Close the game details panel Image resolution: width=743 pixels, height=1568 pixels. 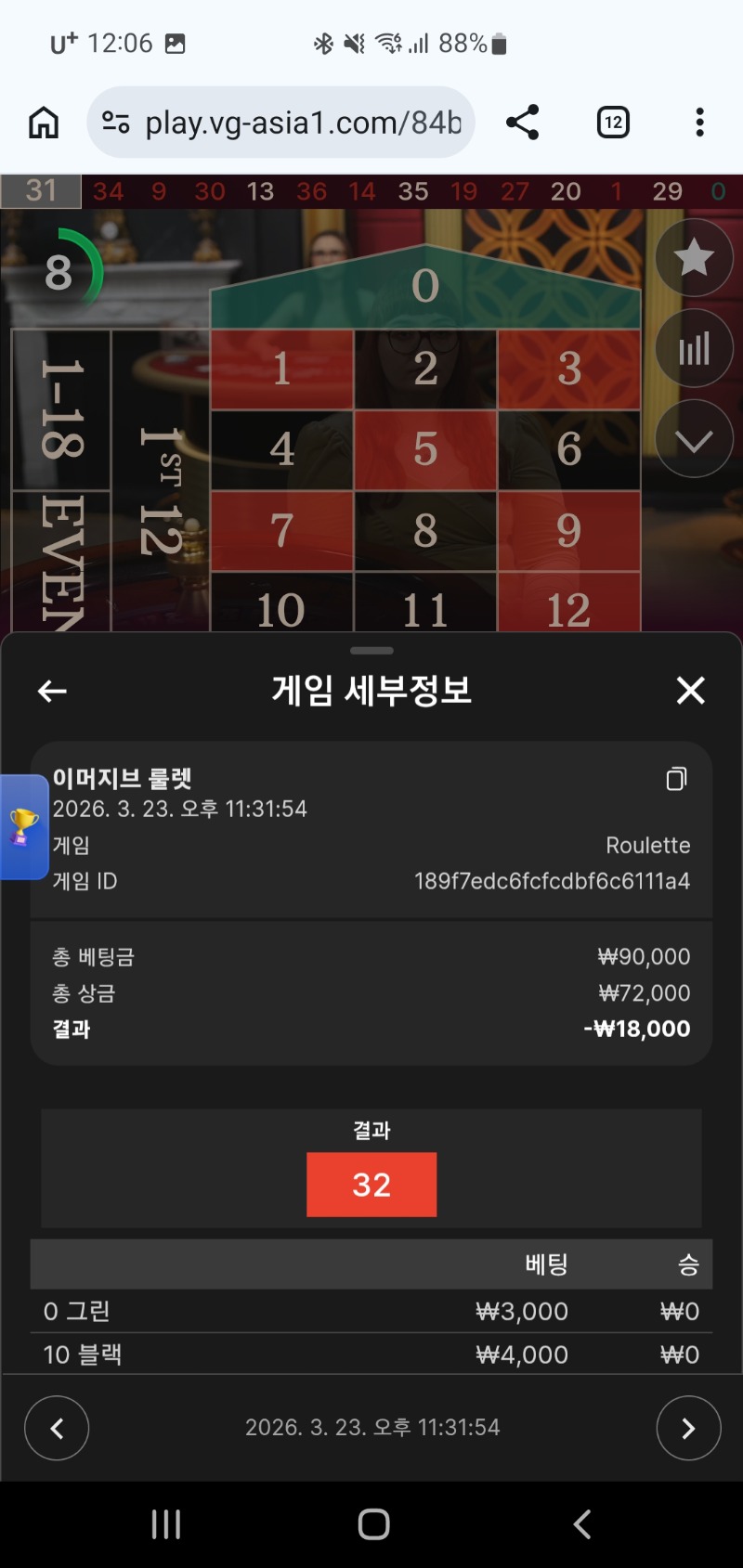click(x=690, y=691)
